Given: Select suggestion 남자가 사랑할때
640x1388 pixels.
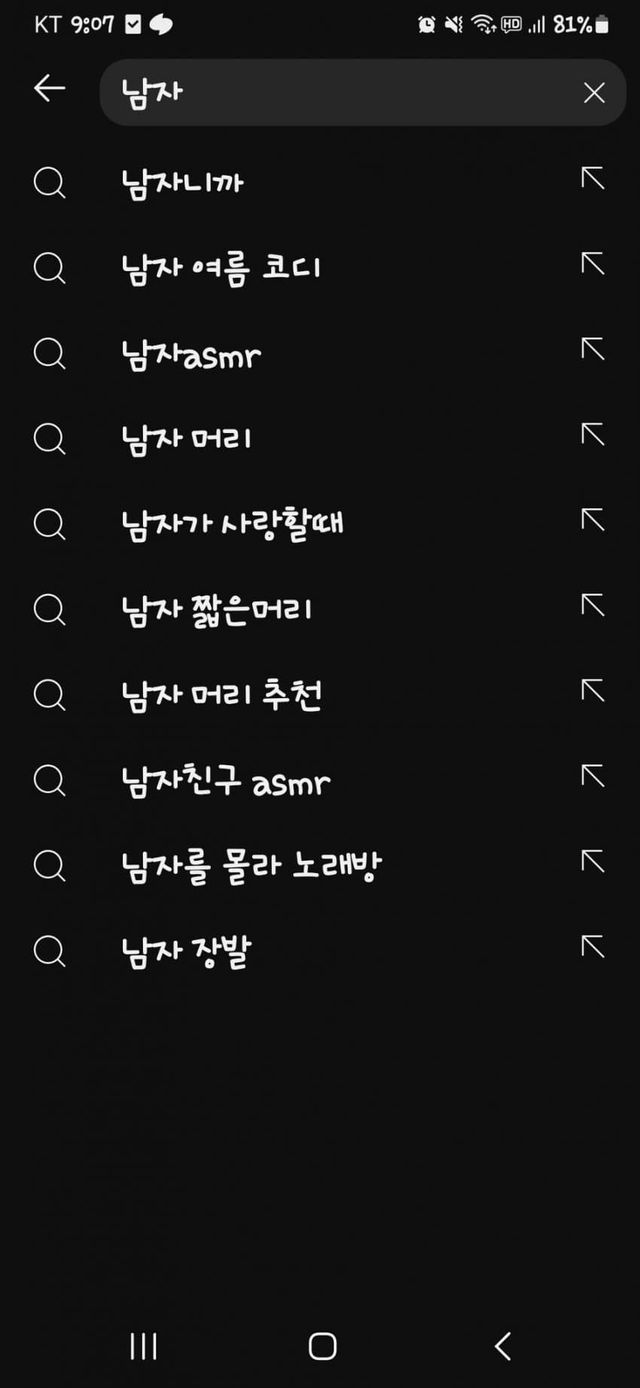Looking at the screenshot, I should (x=231, y=523).
